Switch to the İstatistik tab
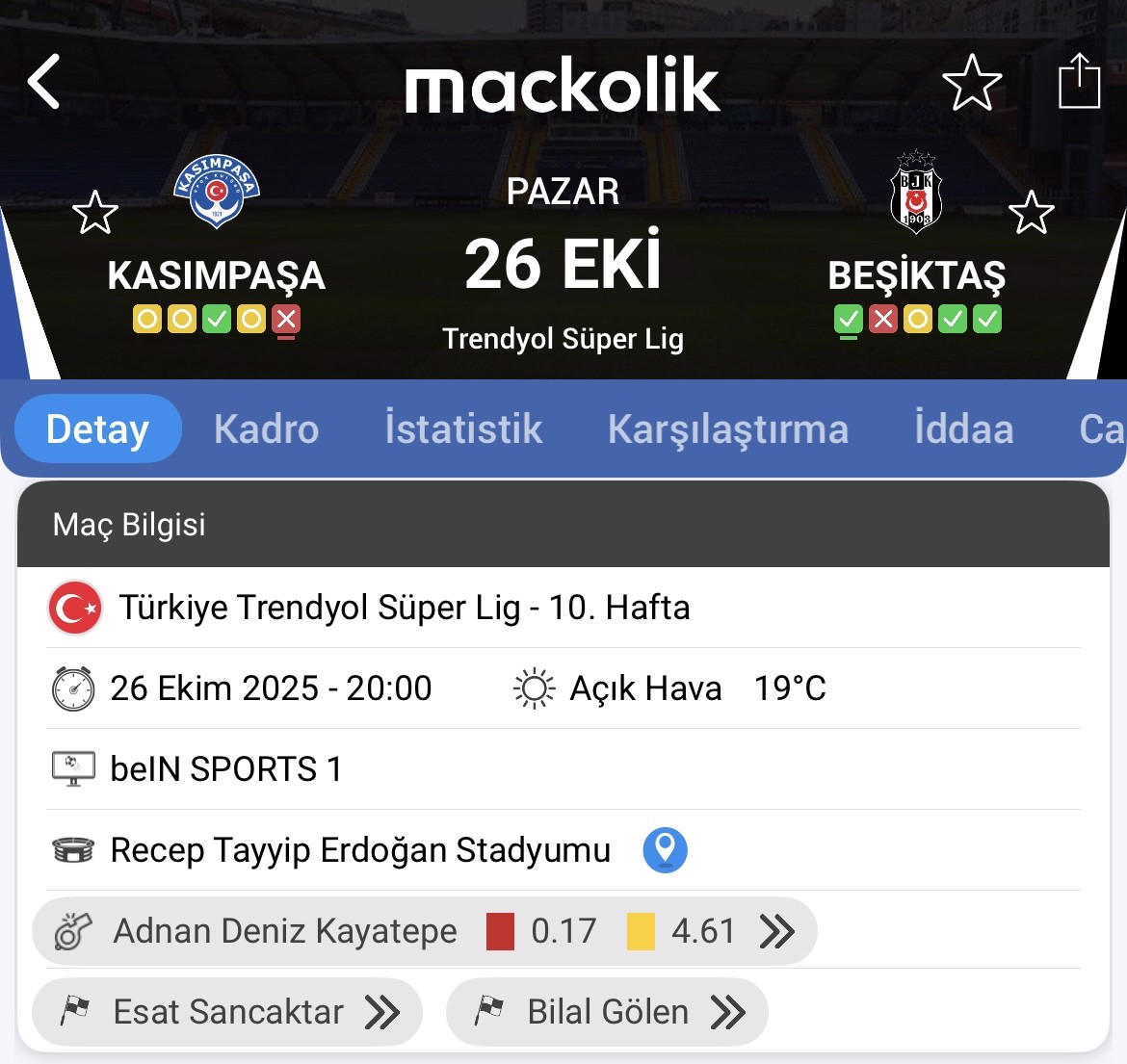The height and width of the screenshot is (1064, 1127). coord(463,429)
